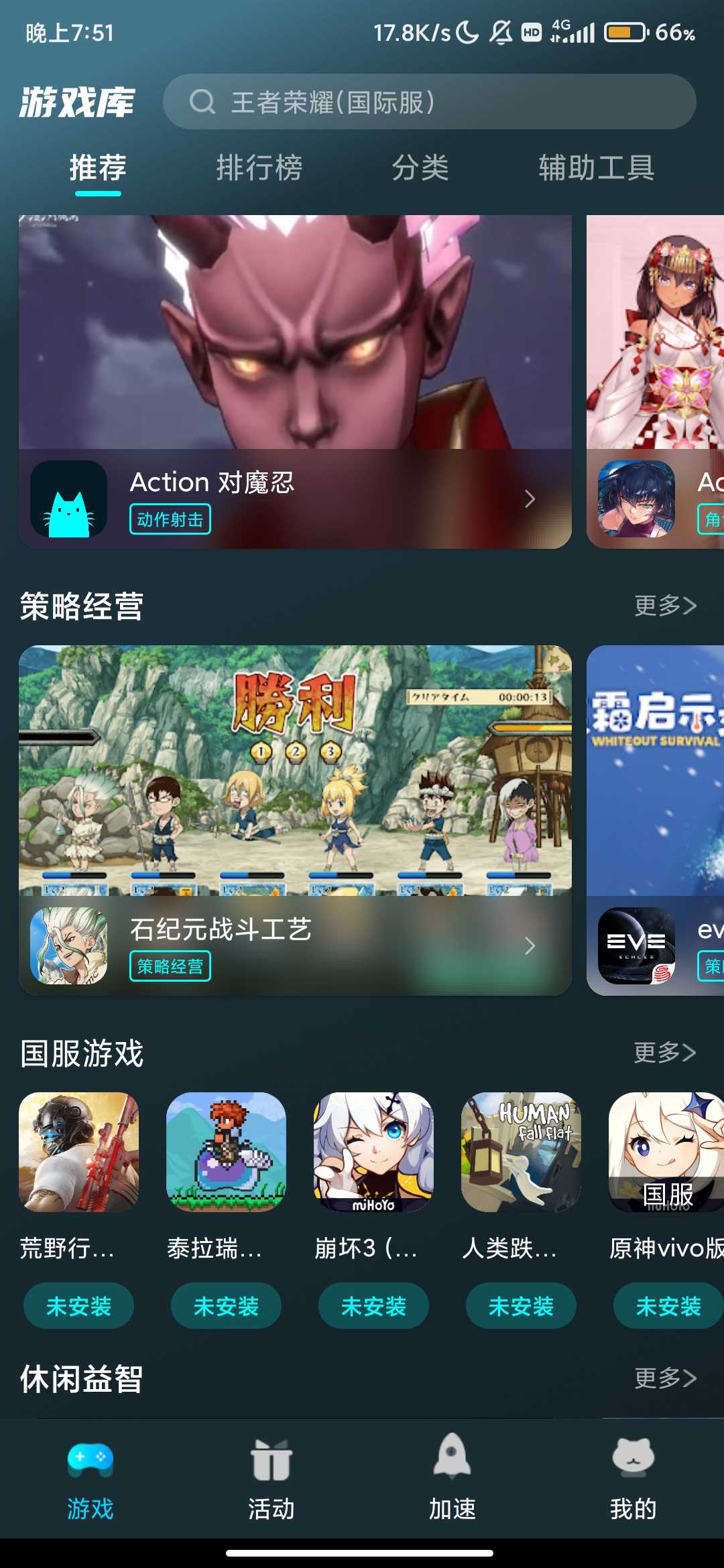Switch to the 分类 tab

pos(420,168)
